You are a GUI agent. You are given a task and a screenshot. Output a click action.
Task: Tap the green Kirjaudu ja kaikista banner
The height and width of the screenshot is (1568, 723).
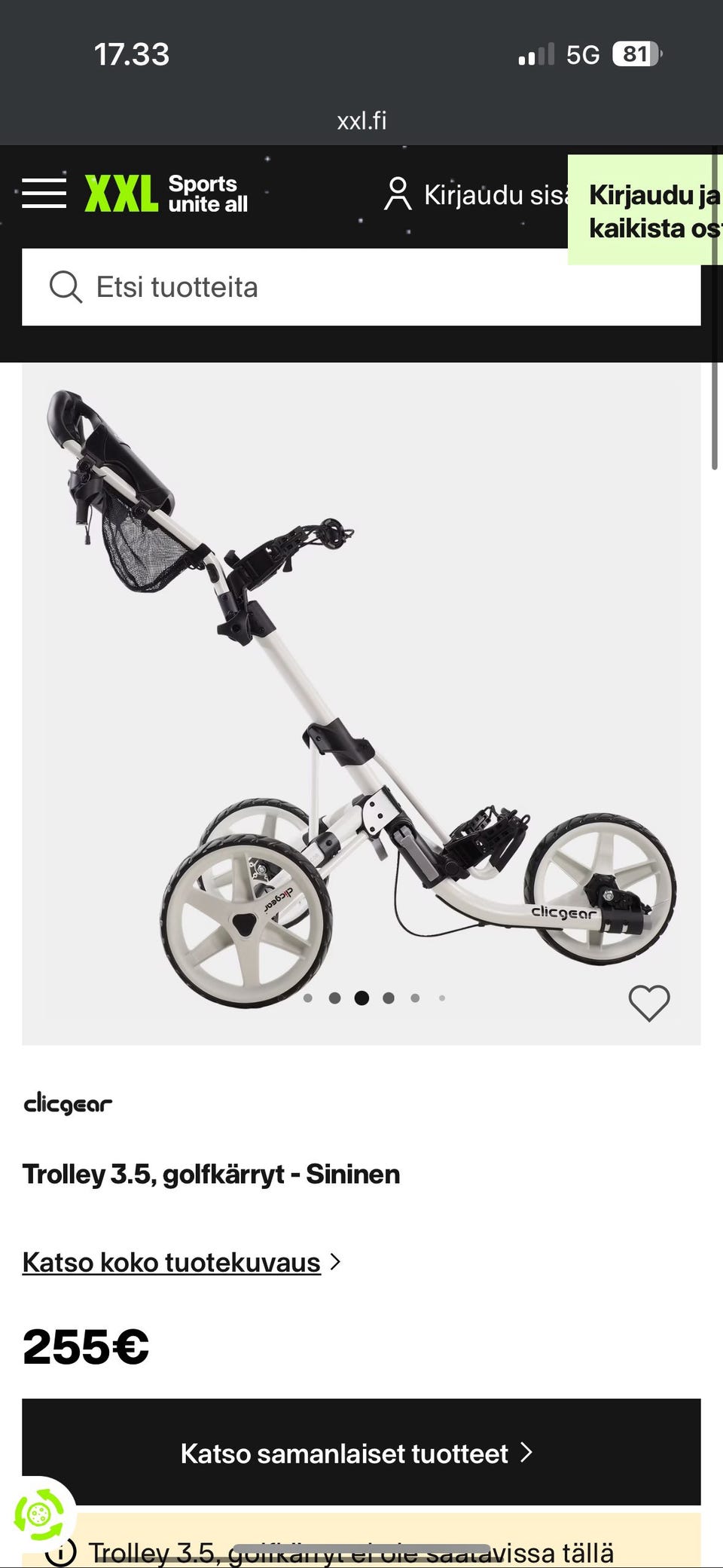coord(645,210)
